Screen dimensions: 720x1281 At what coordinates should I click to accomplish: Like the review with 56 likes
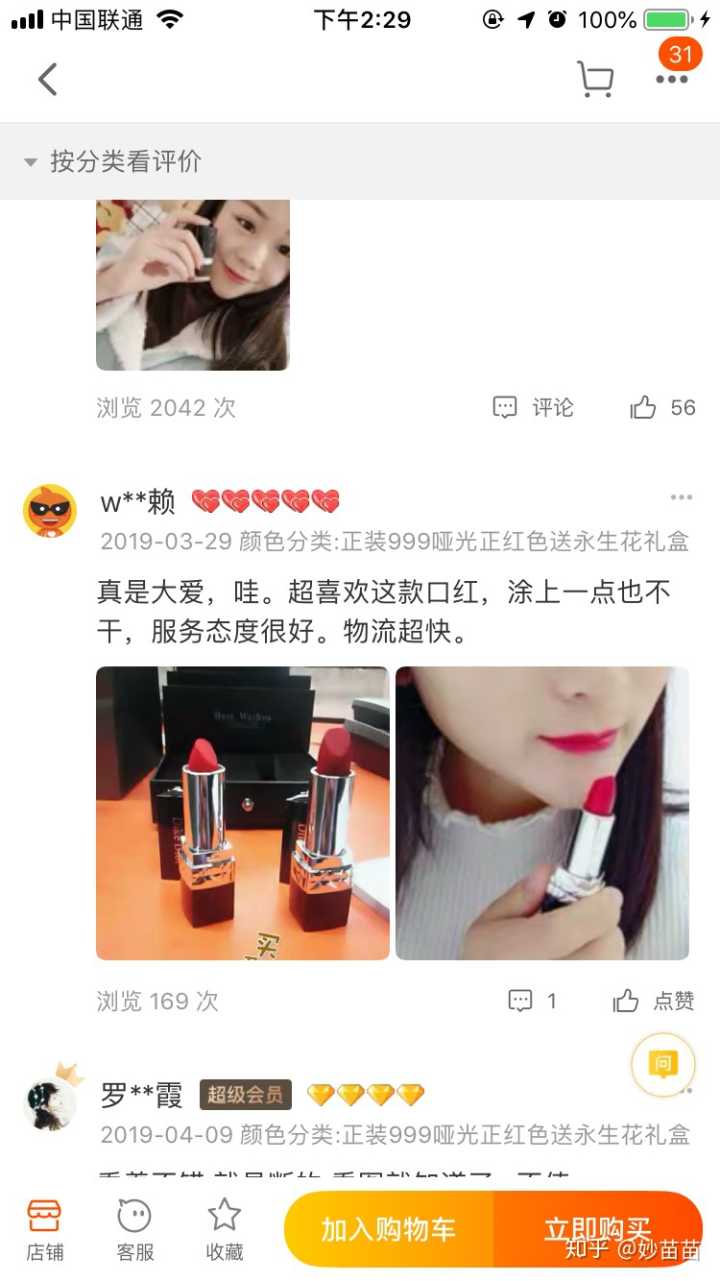click(662, 407)
